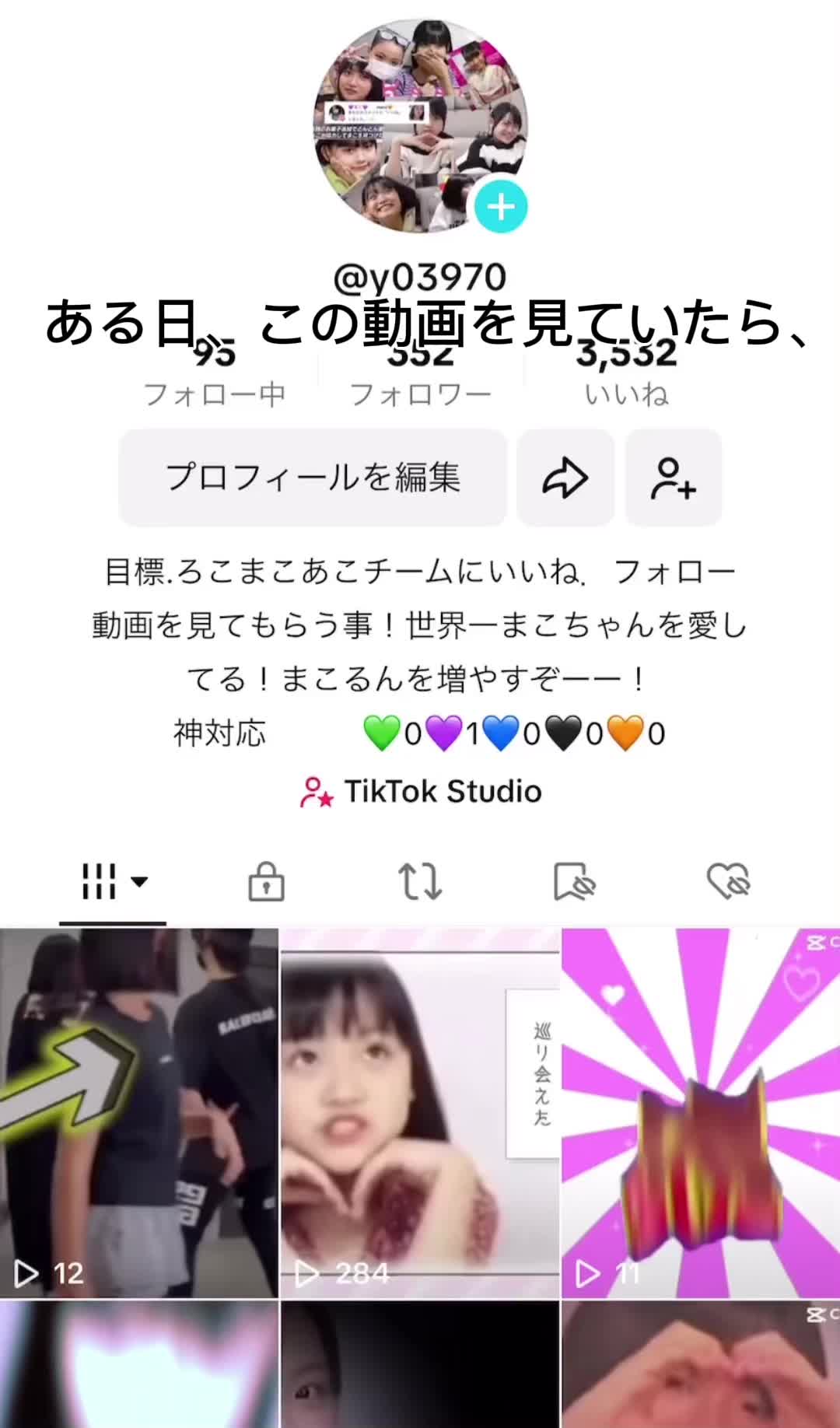Image resolution: width=840 pixels, height=1428 pixels.
Task: Share this profile via arrow icon
Action: (565, 477)
